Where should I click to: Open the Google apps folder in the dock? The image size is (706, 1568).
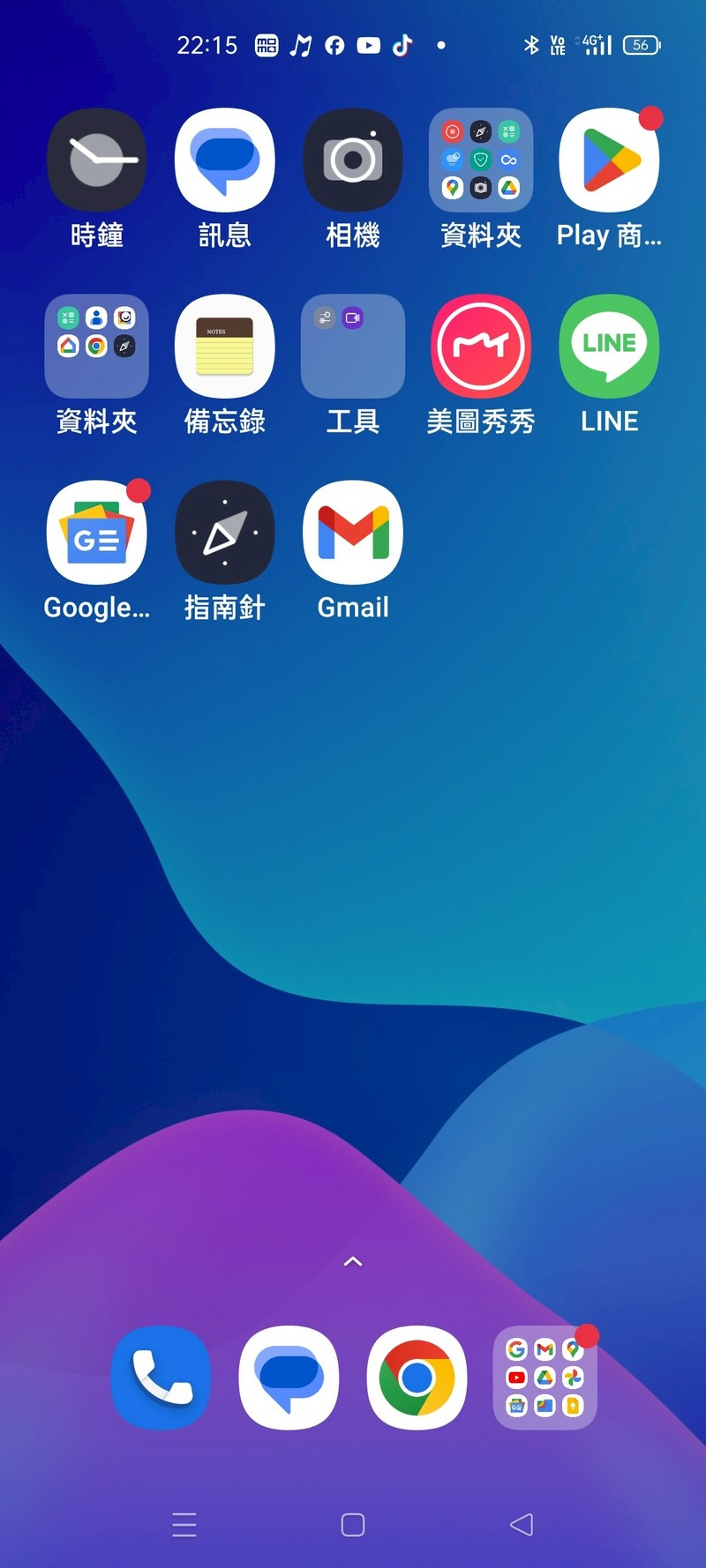coord(545,1377)
